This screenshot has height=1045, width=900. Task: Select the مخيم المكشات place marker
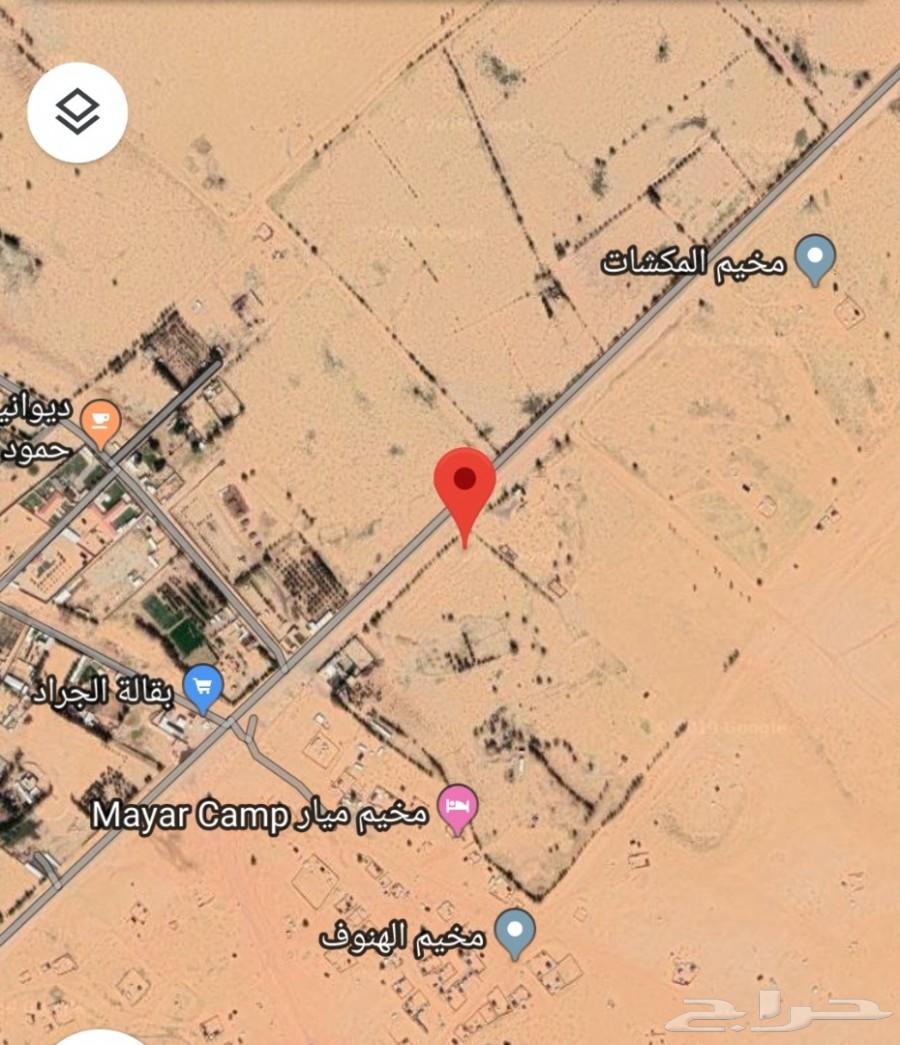click(816, 258)
